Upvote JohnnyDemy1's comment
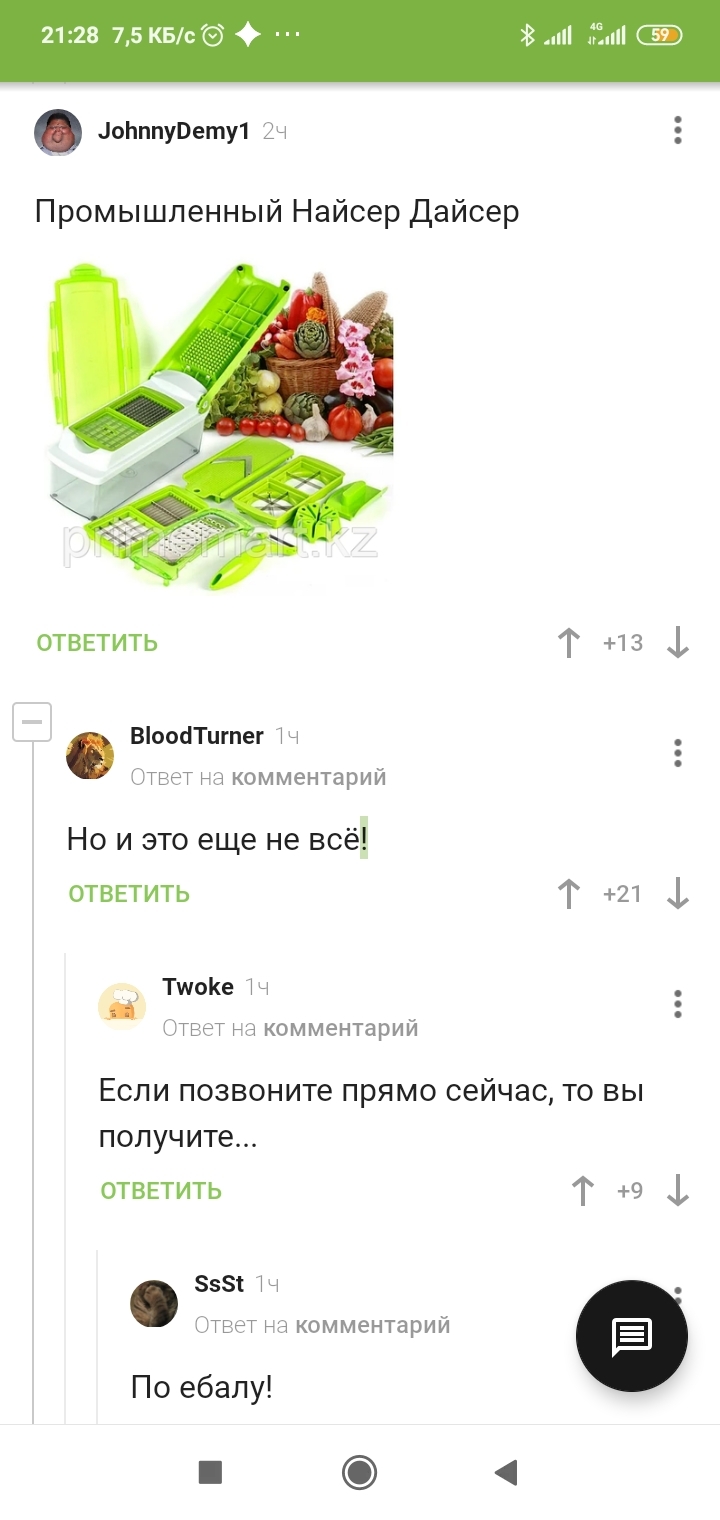Viewport: 720px width, 1520px height. pos(569,642)
